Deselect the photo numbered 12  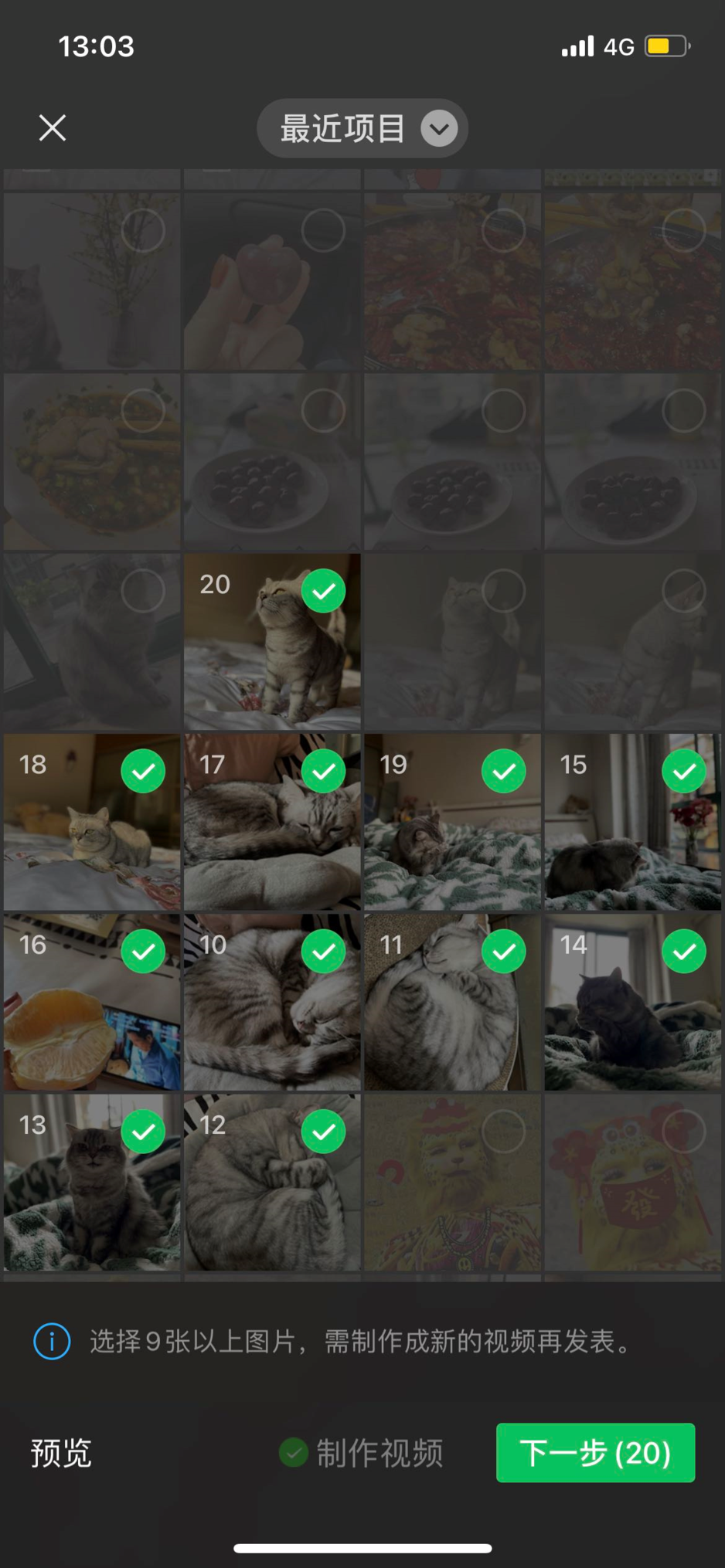coord(323,1132)
